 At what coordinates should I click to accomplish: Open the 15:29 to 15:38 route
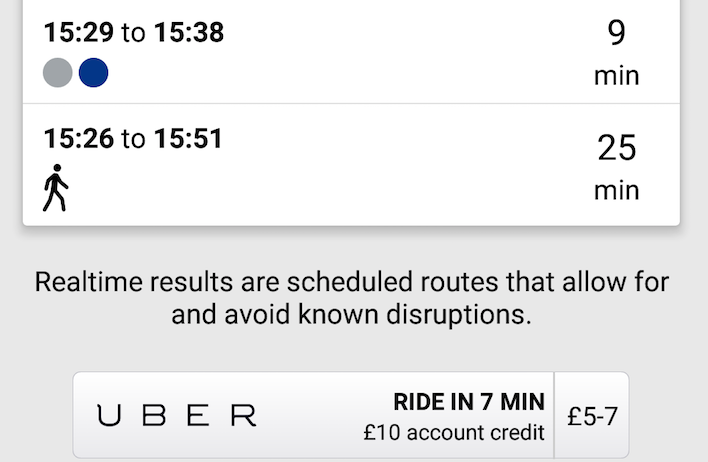click(350, 52)
